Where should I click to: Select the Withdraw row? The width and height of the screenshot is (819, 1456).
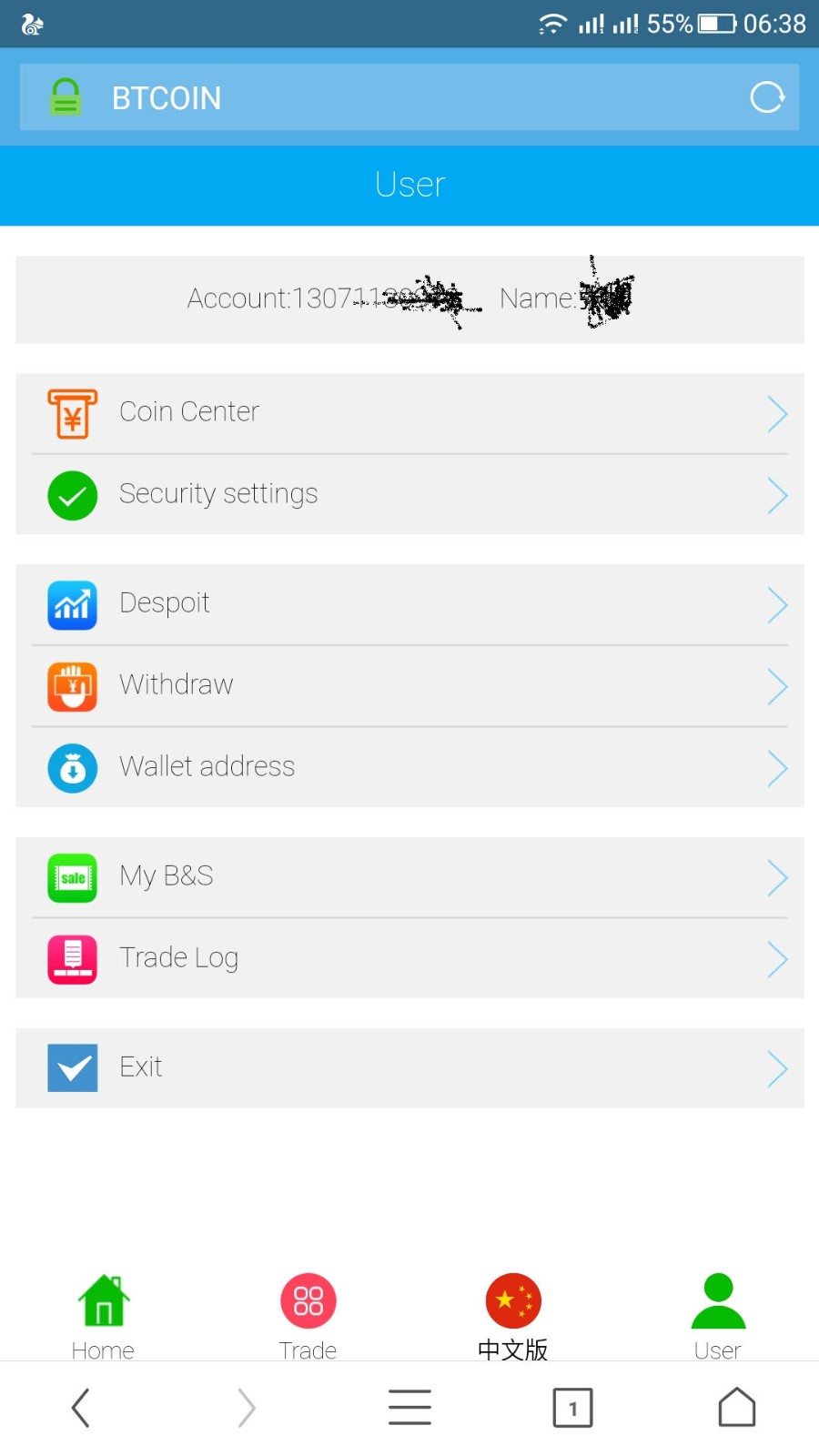409,686
